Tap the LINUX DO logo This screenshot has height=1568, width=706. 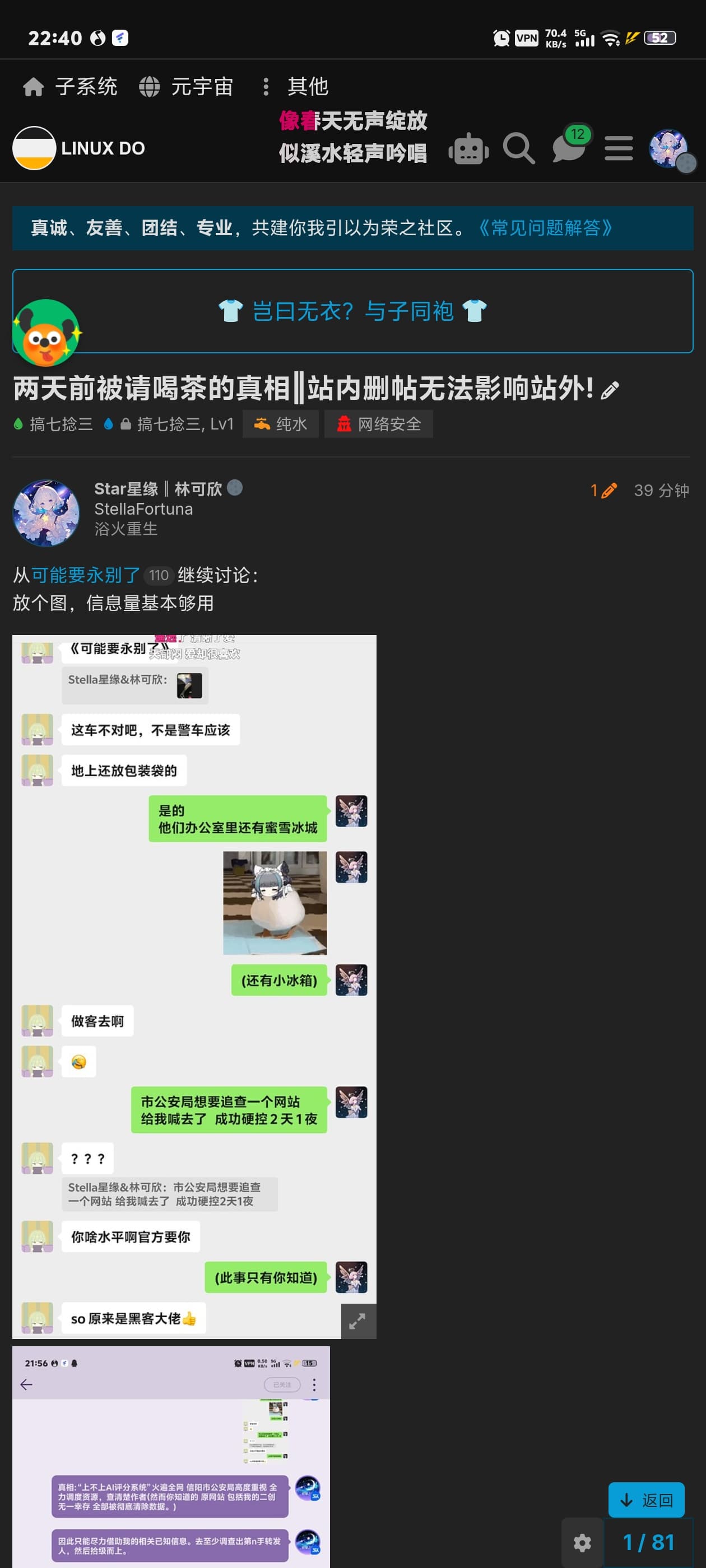pos(79,148)
